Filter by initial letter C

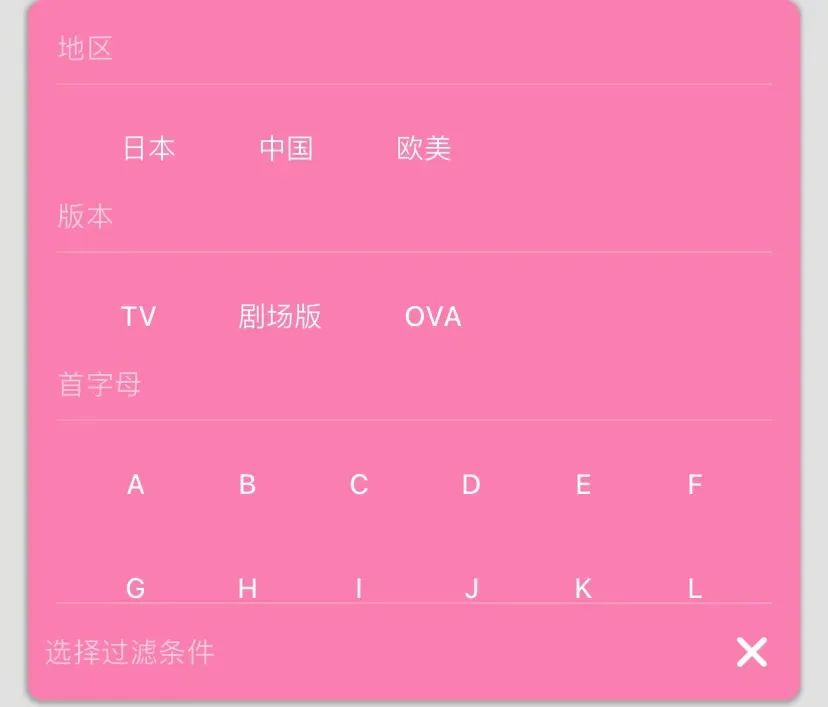point(359,485)
